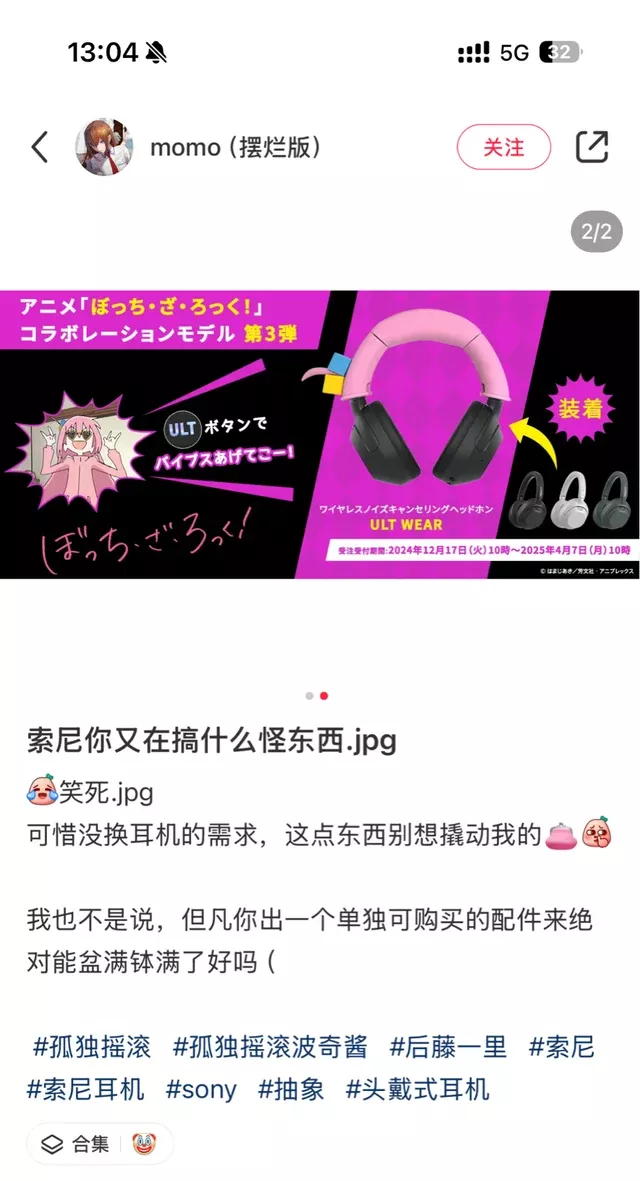
Task: Open hashtag #索尼耳机
Action: coord(86,1088)
